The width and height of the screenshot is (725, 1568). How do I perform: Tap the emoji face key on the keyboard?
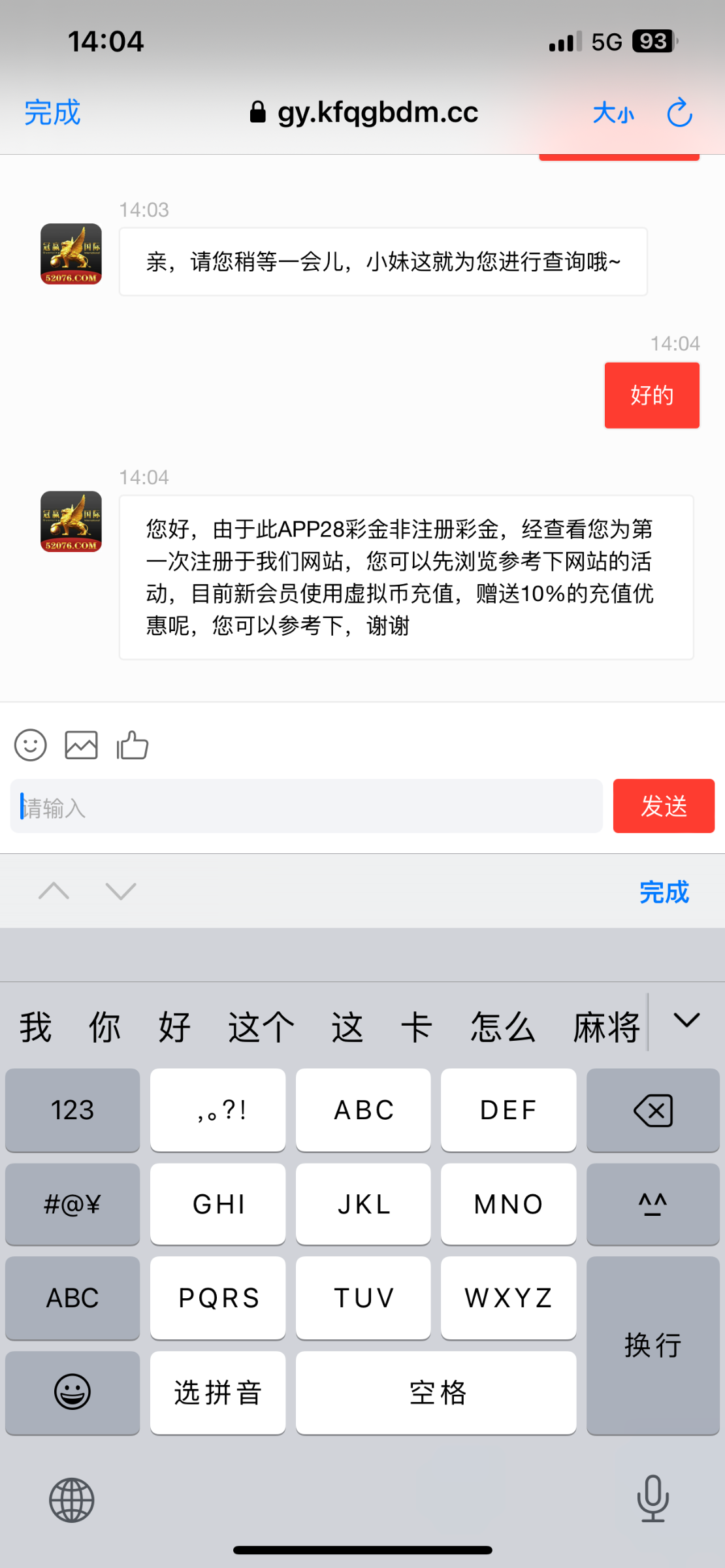point(72,1393)
